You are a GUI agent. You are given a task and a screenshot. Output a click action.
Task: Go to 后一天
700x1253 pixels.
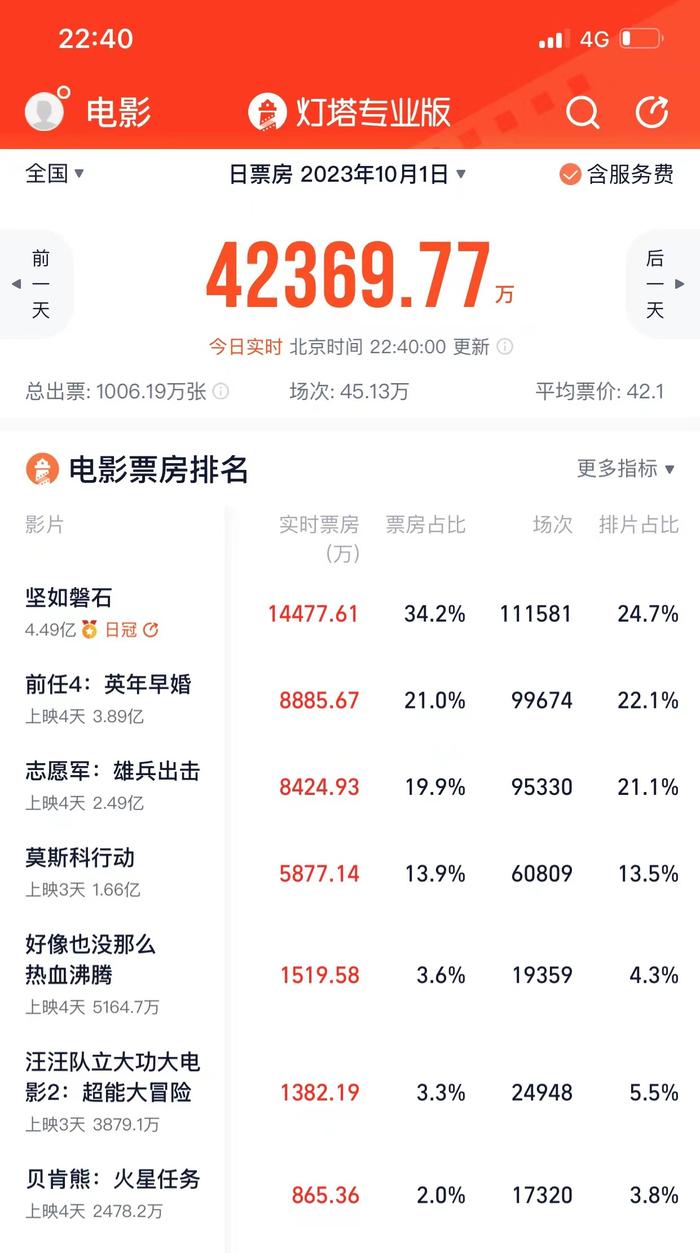[x=662, y=284]
